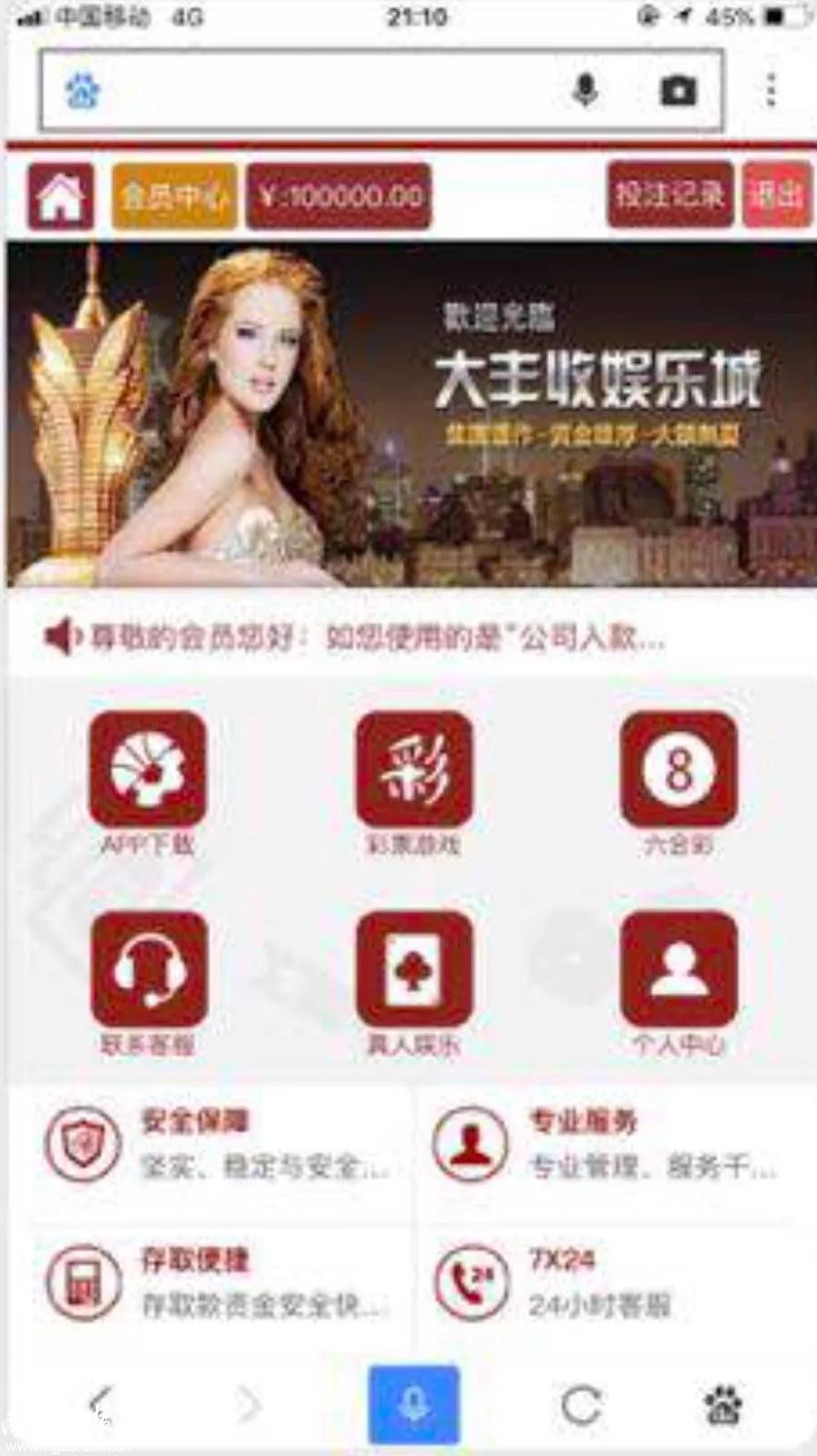Go back with the browser back arrow
Screen dimensions: 817x1456
click(x=101, y=1404)
